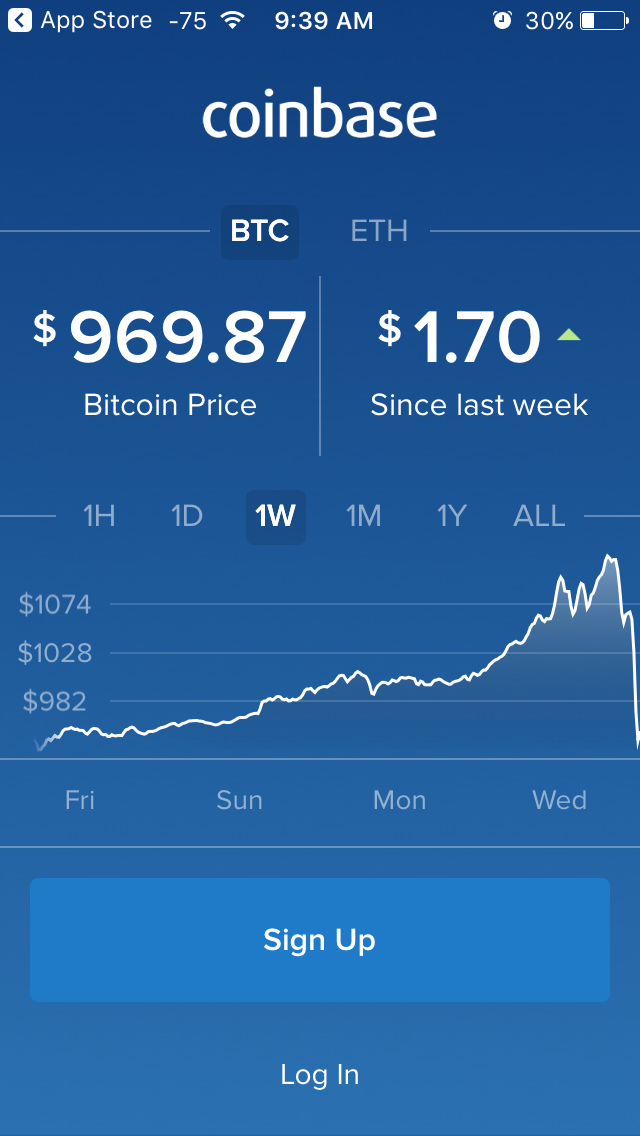
Task: Tap the Sign Up button
Action: (320, 940)
